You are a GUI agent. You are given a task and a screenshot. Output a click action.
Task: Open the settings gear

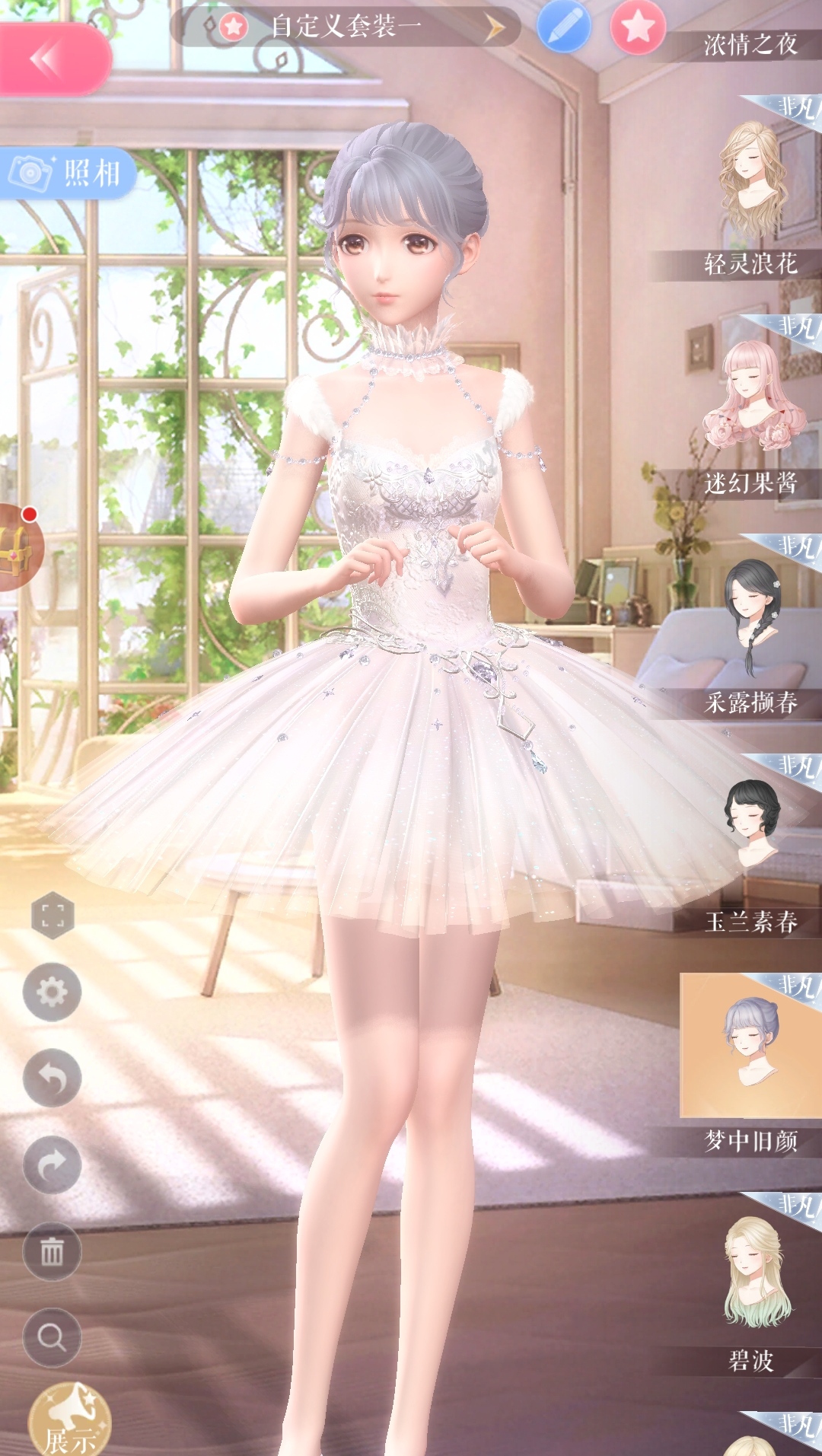point(53,992)
